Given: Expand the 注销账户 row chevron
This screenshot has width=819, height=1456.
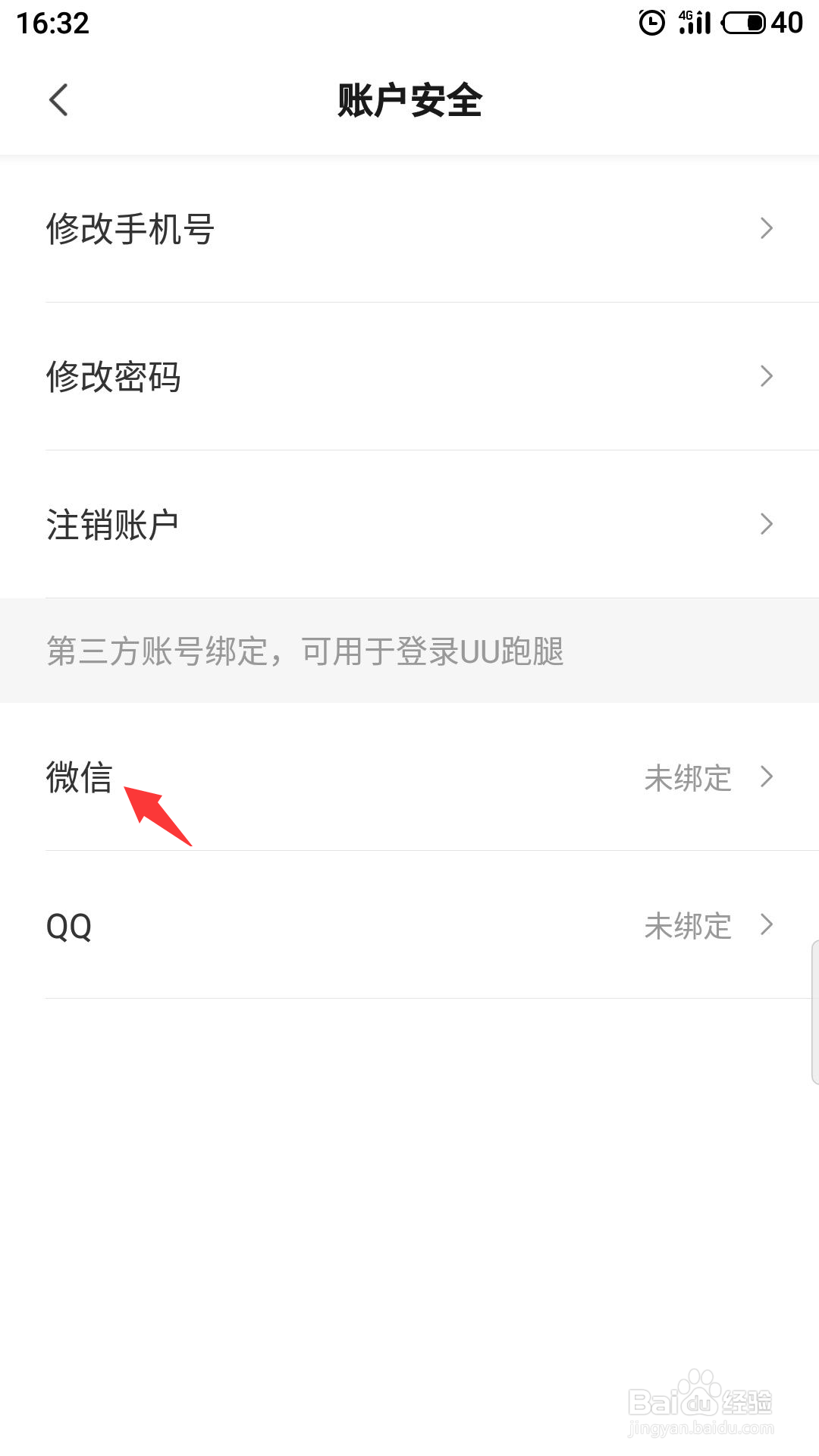Looking at the screenshot, I should point(767,523).
